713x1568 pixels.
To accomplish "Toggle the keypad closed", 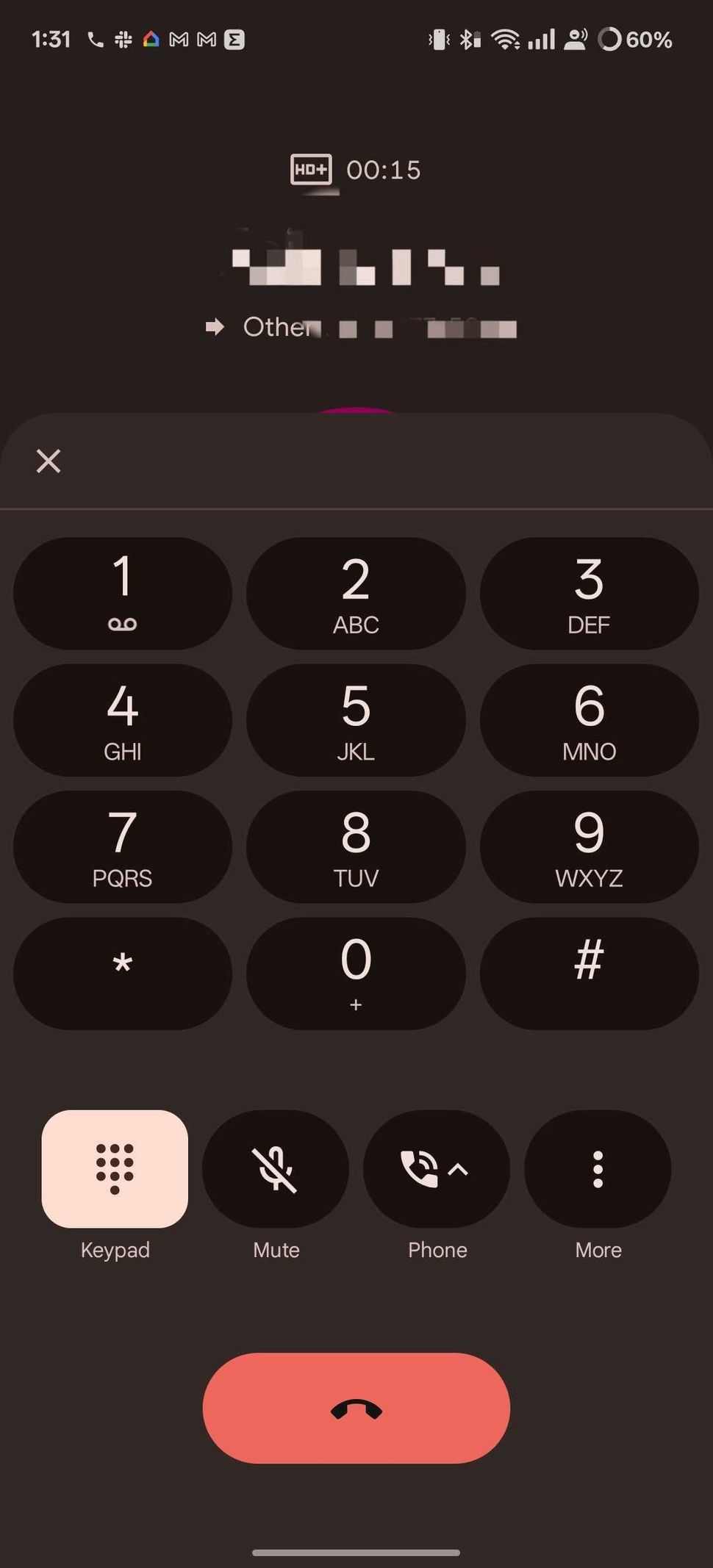I will point(115,1169).
